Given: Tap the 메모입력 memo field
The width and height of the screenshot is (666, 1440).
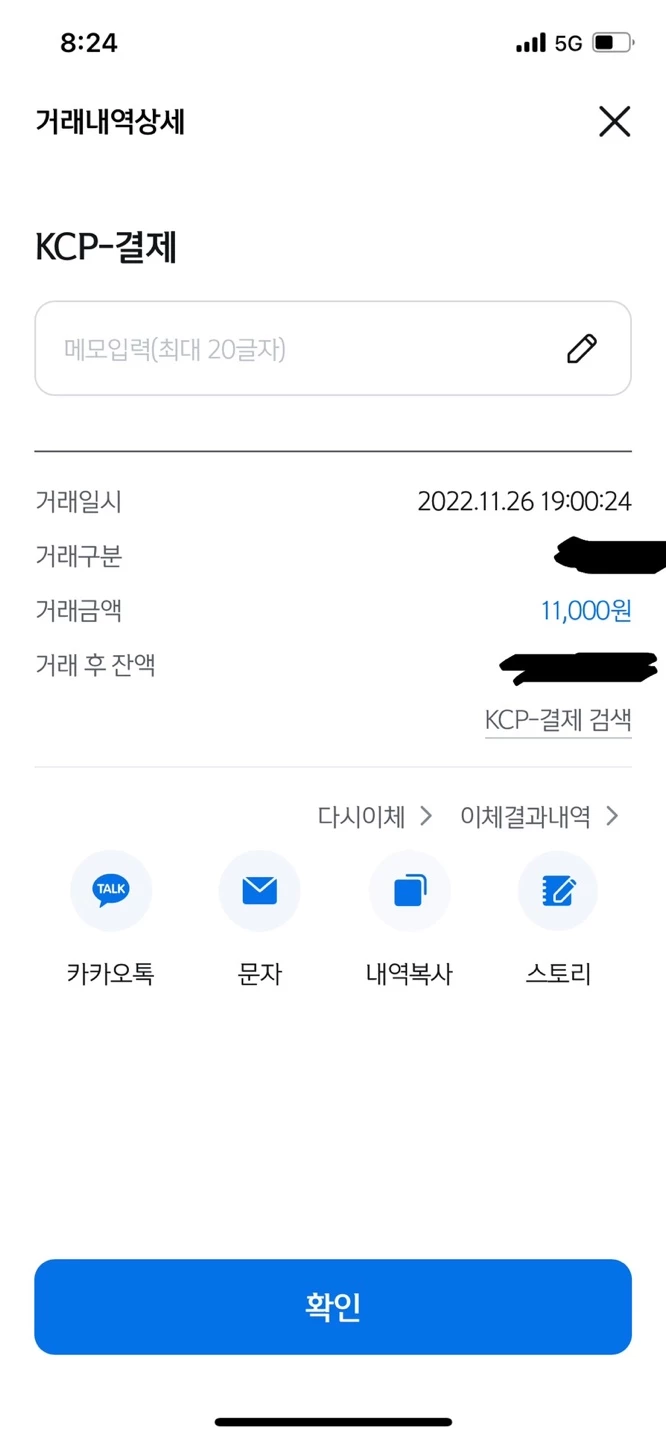Looking at the screenshot, I should click(300, 349).
